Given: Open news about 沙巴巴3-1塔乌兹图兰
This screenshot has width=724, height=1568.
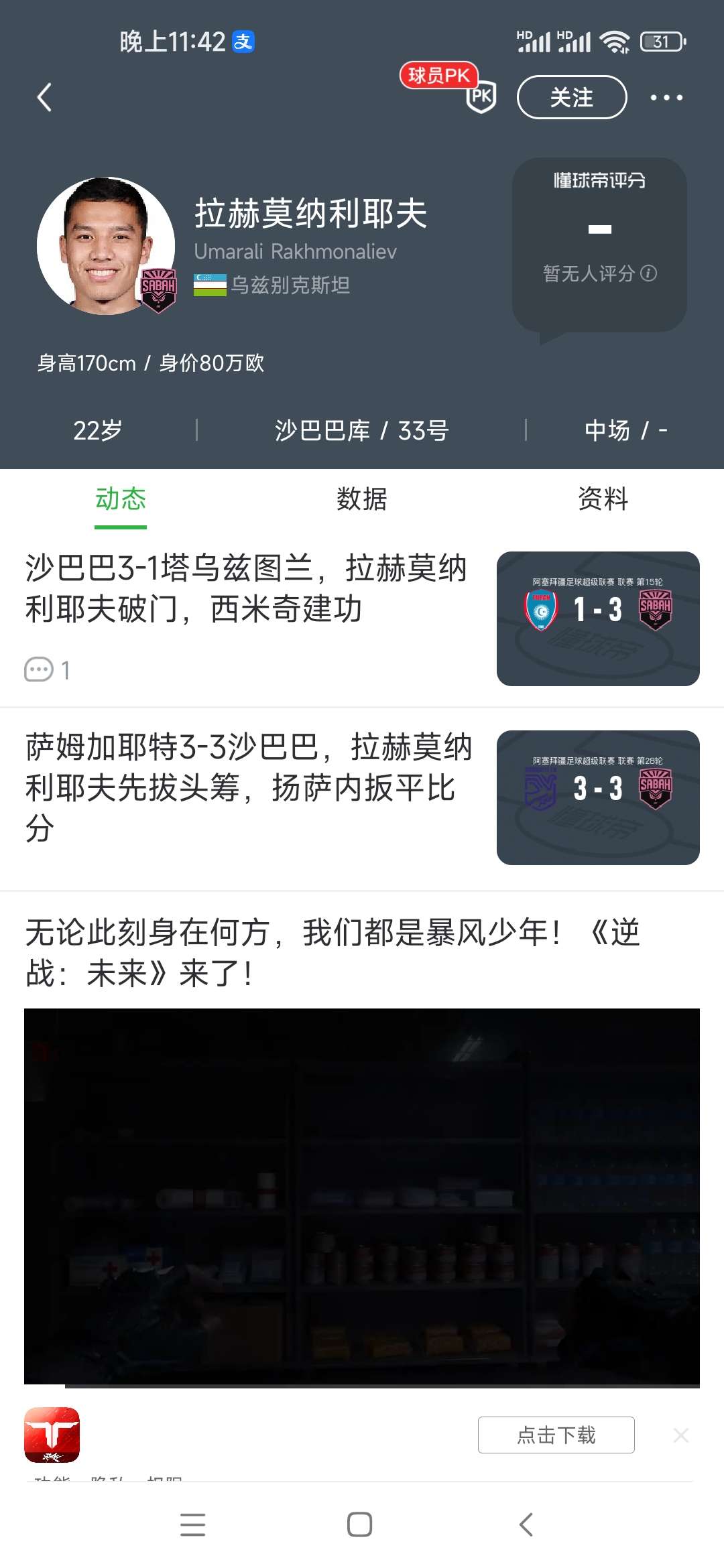Looking at the screenshot, I should pos(246,588).
